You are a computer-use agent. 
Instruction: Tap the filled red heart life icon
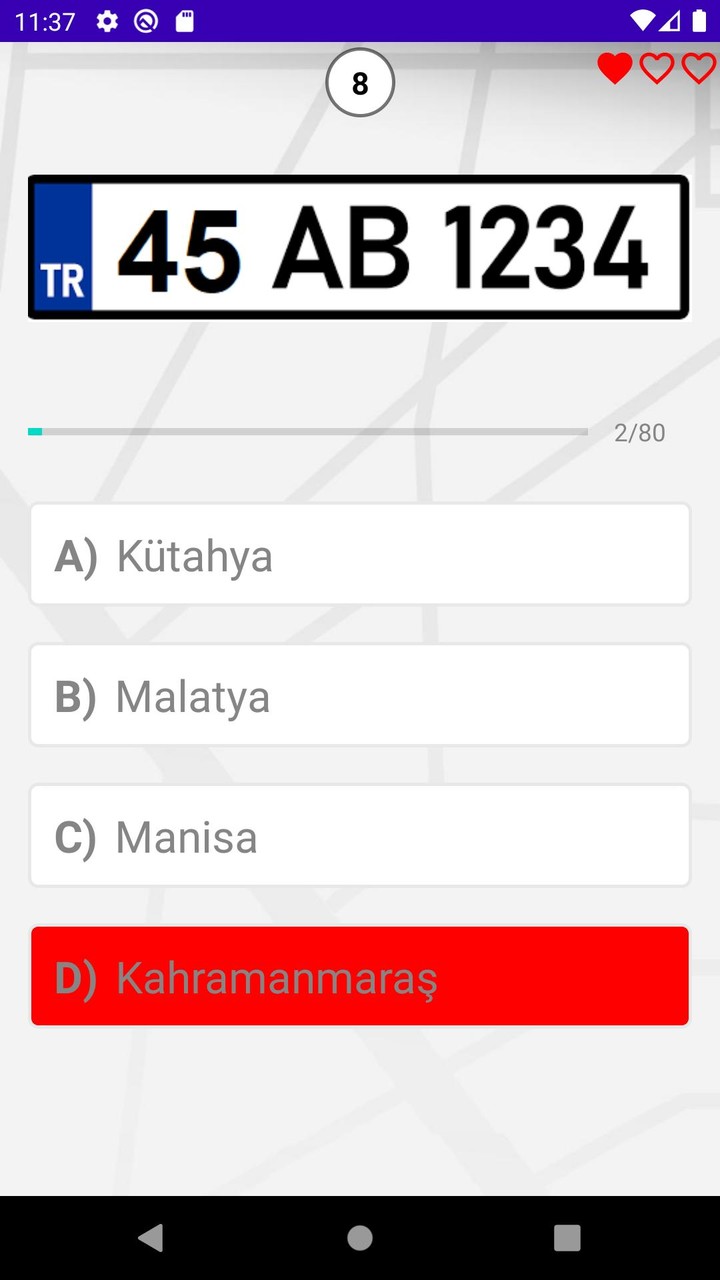point(615,69)
